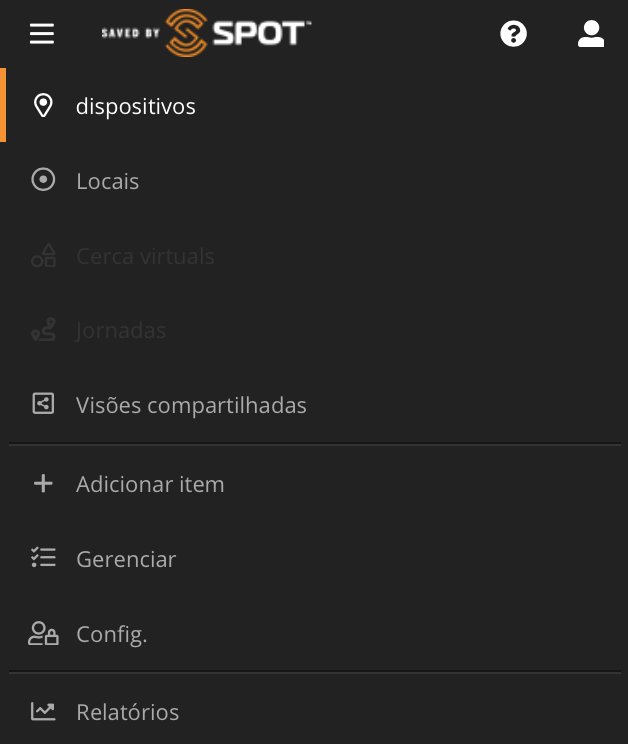The image size is (628, 744).
Task: View Relatórios reports
Action: [127, 712]
